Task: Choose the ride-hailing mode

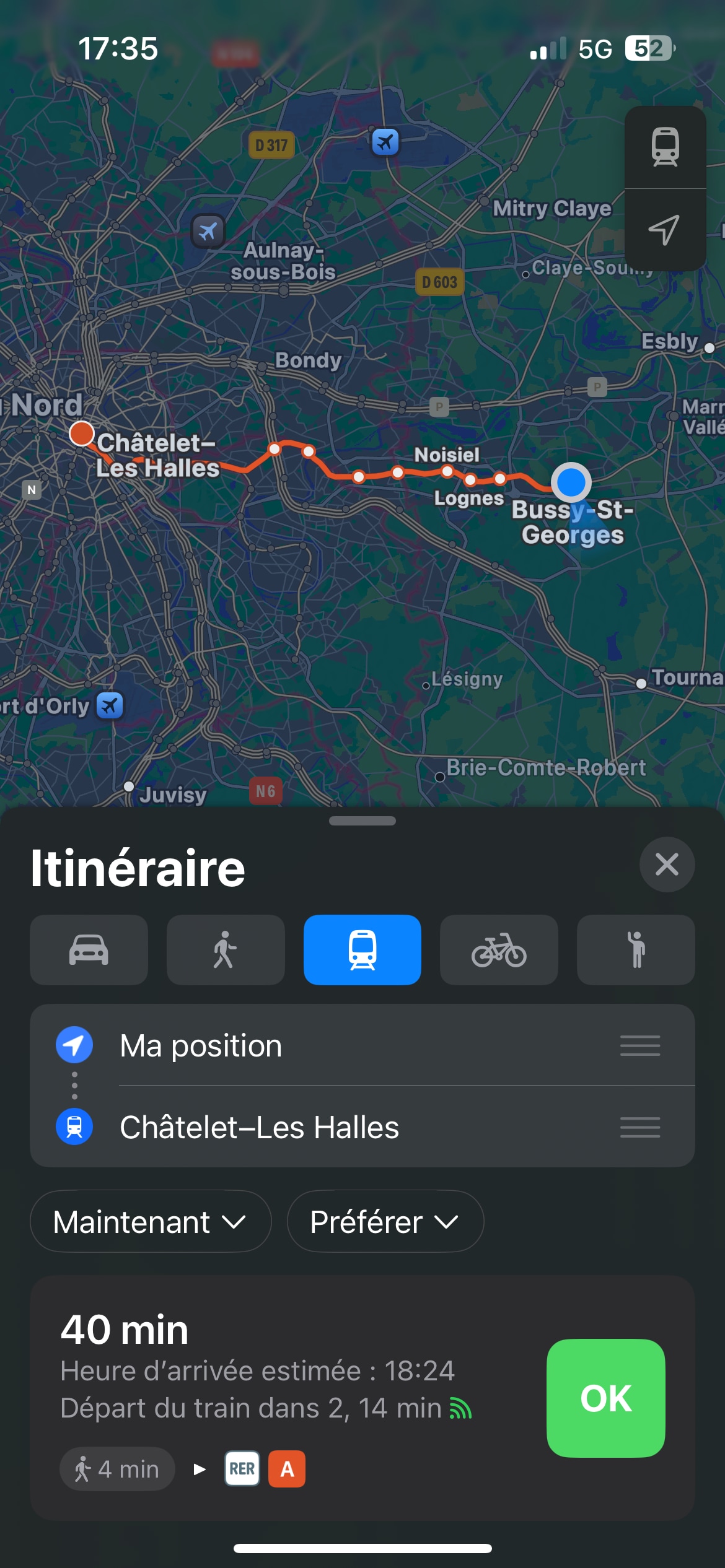Action: click(x=636, y=949)
